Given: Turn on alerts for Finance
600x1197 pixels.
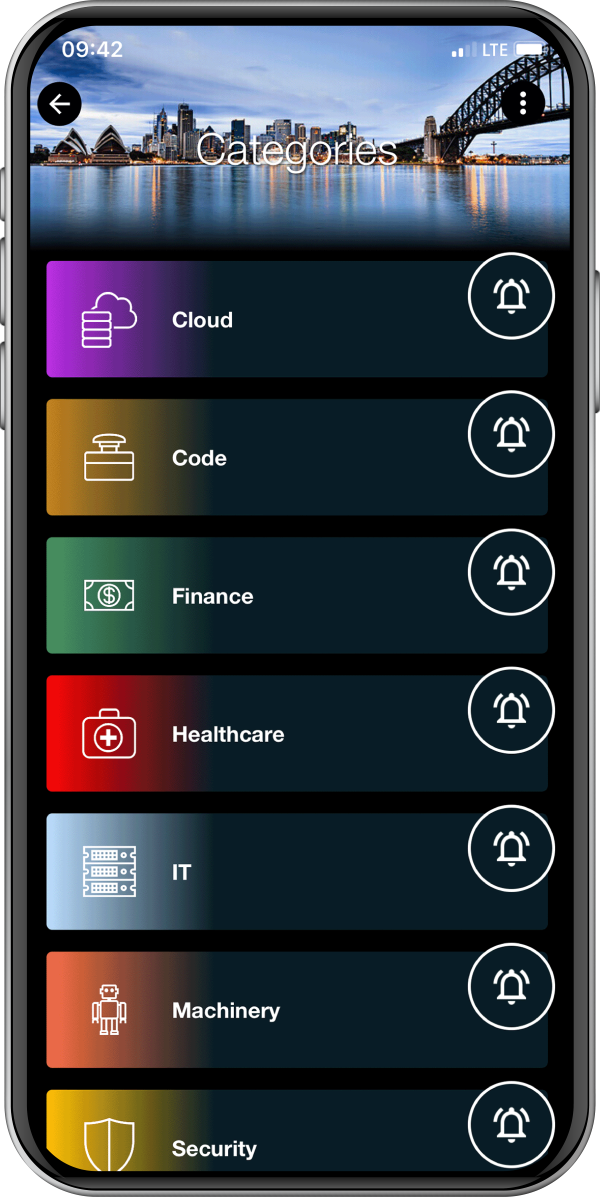Looking at the screenshot, I should tap(511, 572).
